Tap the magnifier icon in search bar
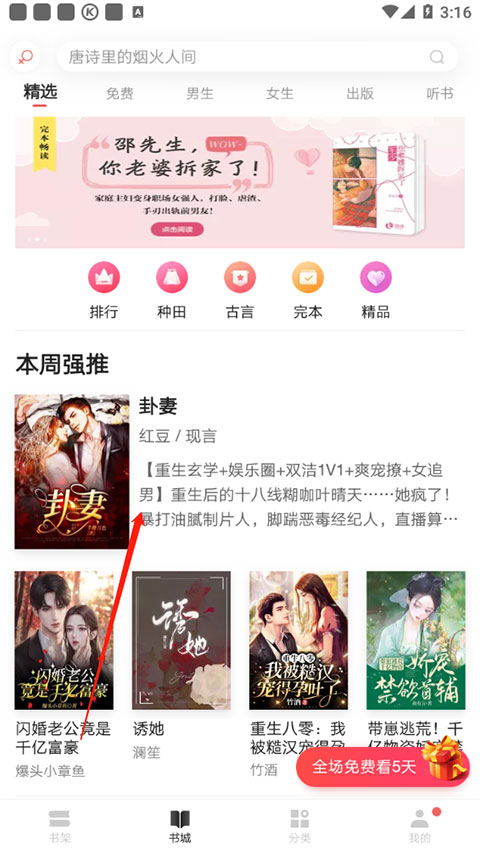 click(x=436, y=57)
